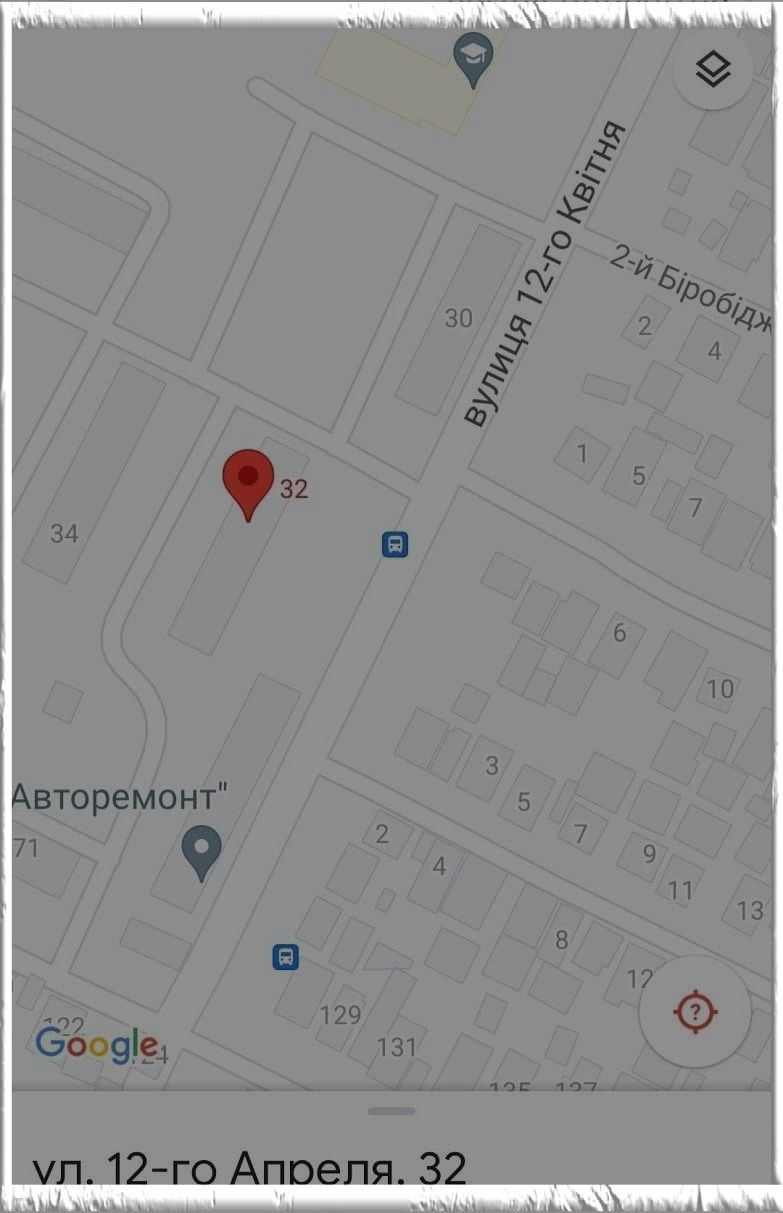Open the address card ул. 12-го Апреля, 32
This screenshot has width=783, height=1213.
pyautogui.click(x=250, y=1168)
